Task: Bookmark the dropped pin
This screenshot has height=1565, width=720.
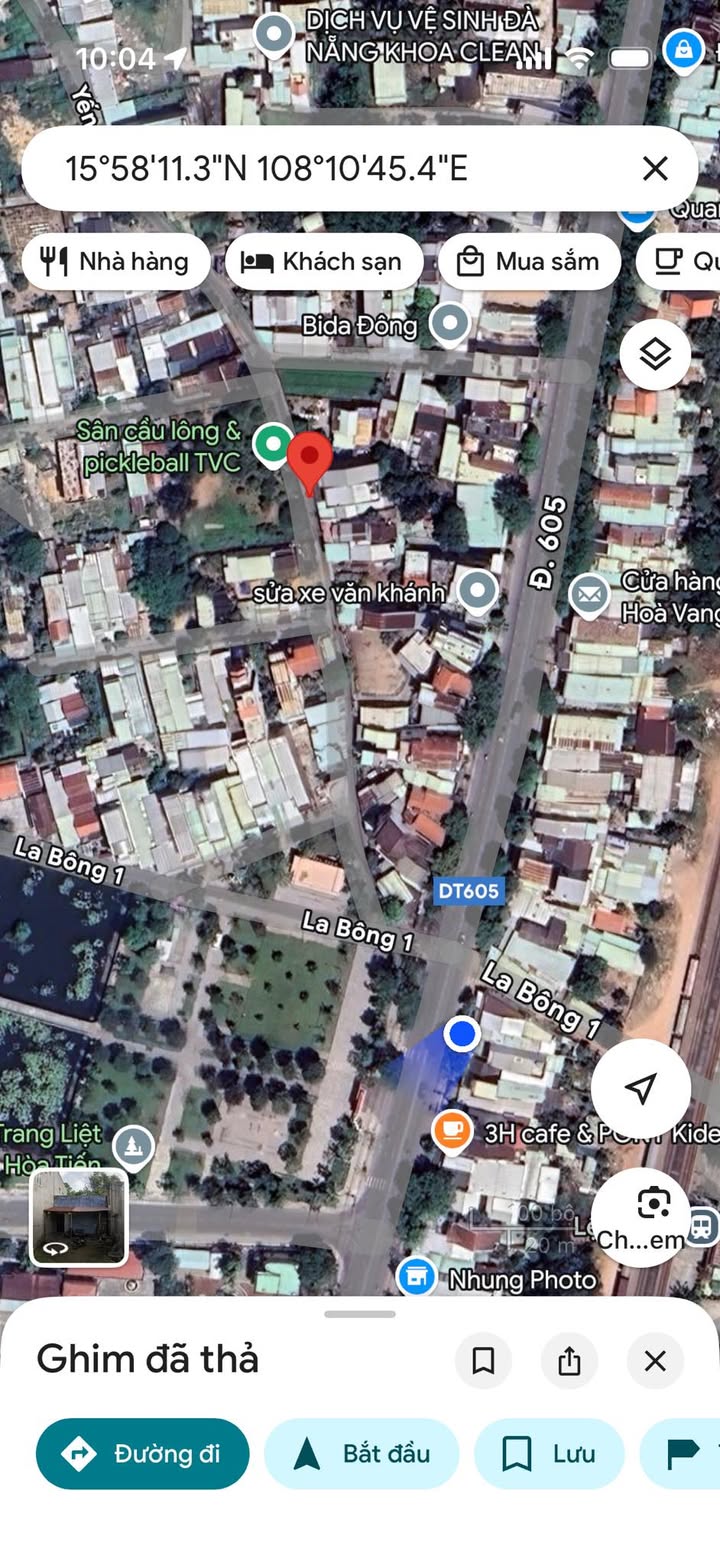Action: point(483,1361)
